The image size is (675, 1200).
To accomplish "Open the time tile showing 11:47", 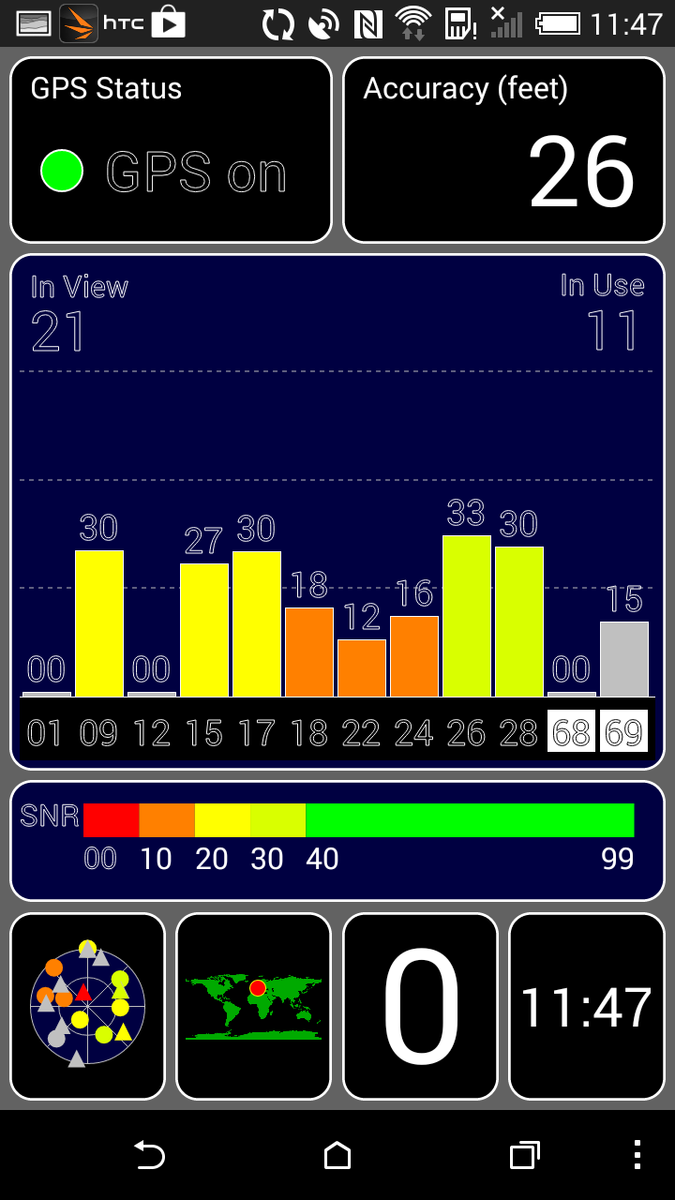I will click(586, 1006).
